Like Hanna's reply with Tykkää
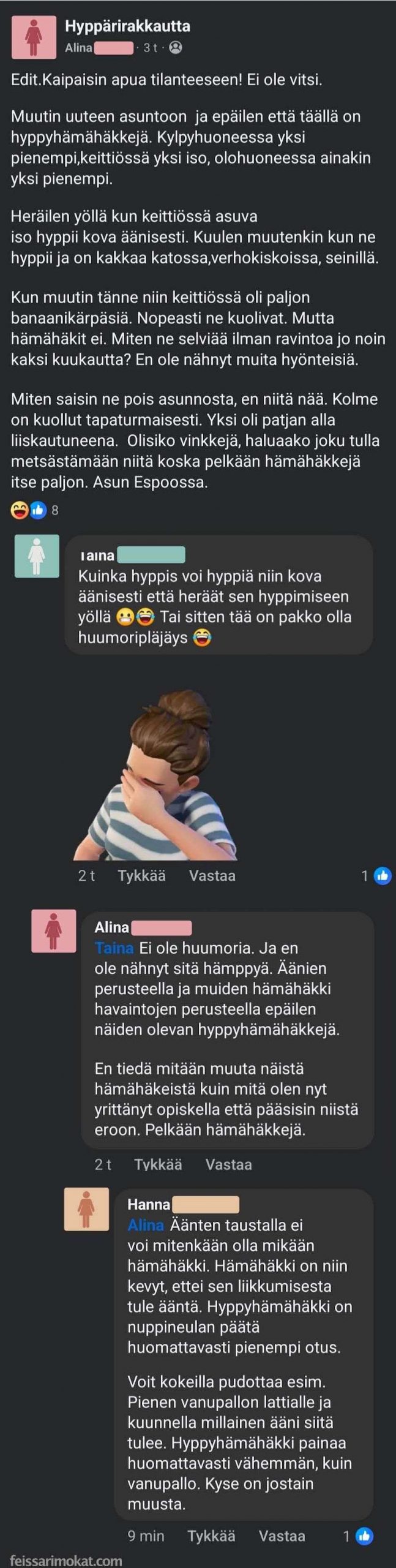 point(211,1536)
